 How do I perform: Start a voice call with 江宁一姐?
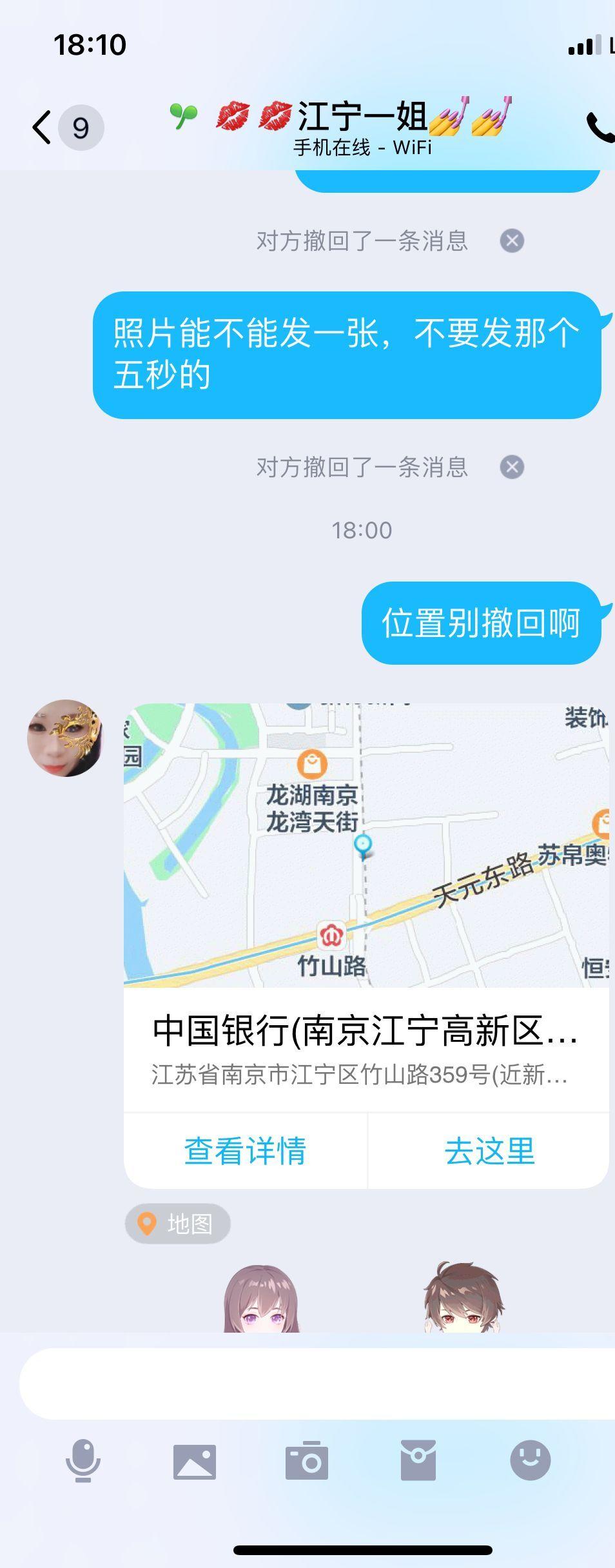click(600, 127)
